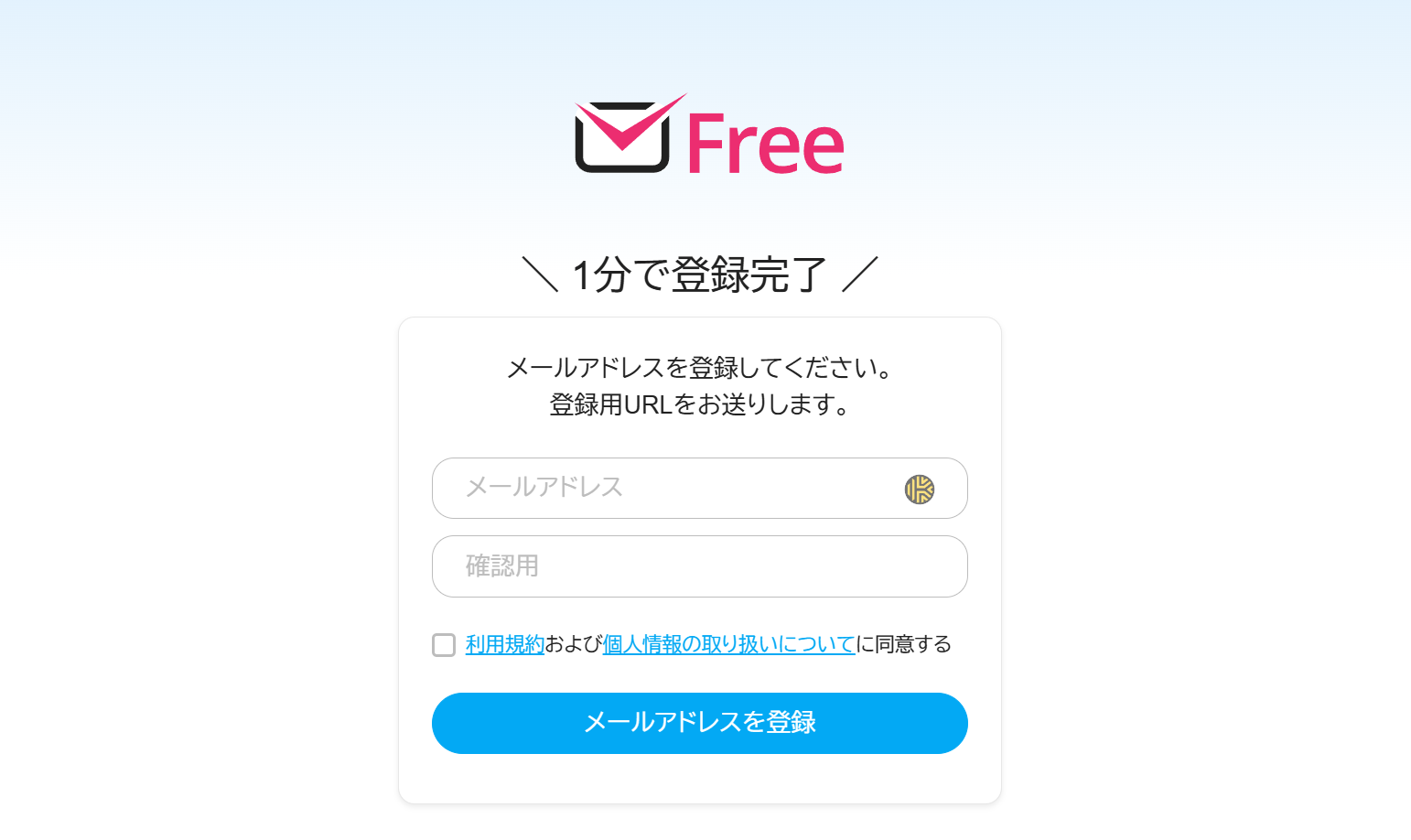This screenshot has width=1411, height=840.
Task: Check the agreement checkbox
Action: click(x=444, y=645)
